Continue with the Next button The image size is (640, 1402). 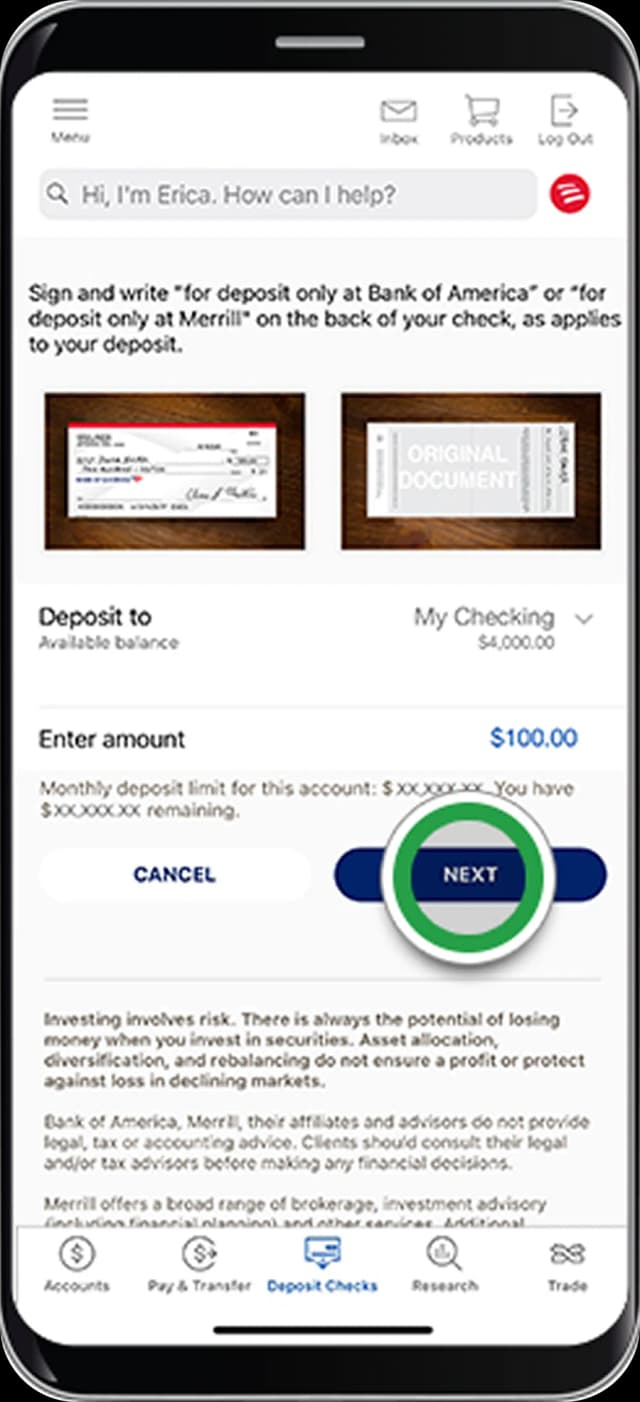point(470,875)
